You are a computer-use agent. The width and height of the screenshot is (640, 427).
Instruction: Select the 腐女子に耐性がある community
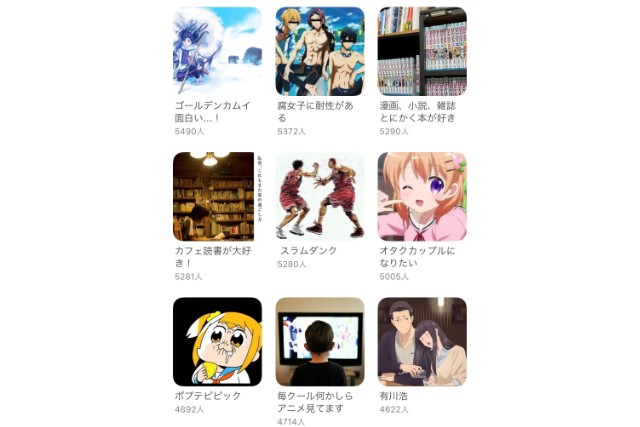pos(320,51)
